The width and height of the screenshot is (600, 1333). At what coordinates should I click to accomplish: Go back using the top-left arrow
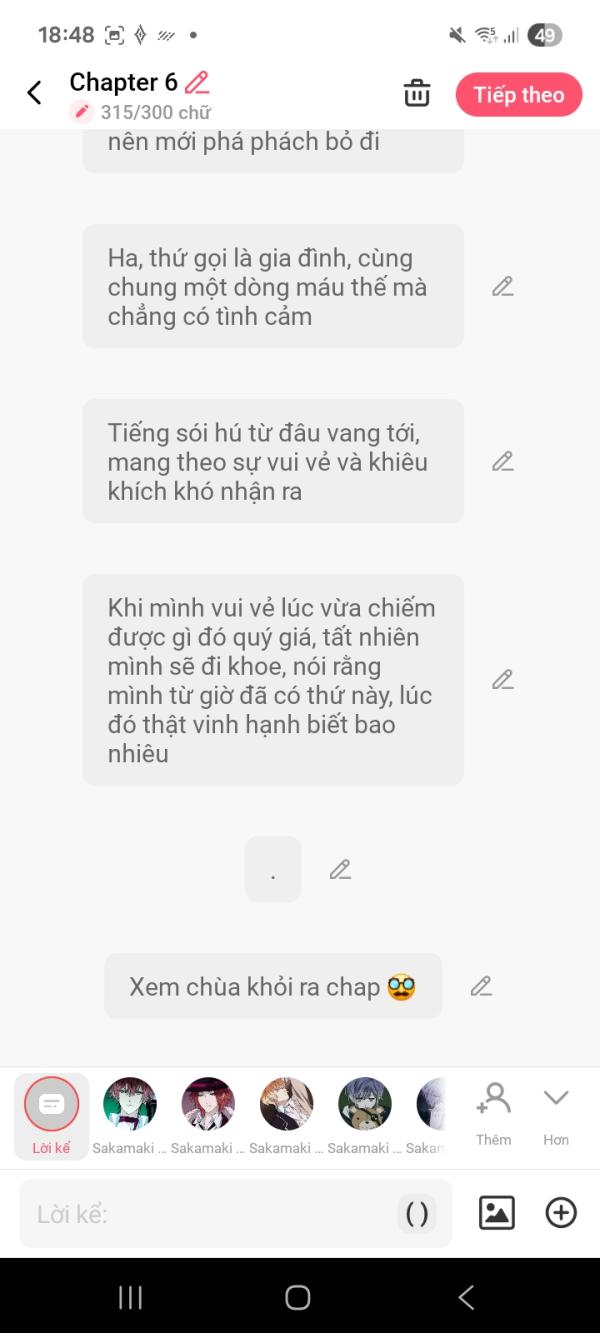click(x=34, y=93)
